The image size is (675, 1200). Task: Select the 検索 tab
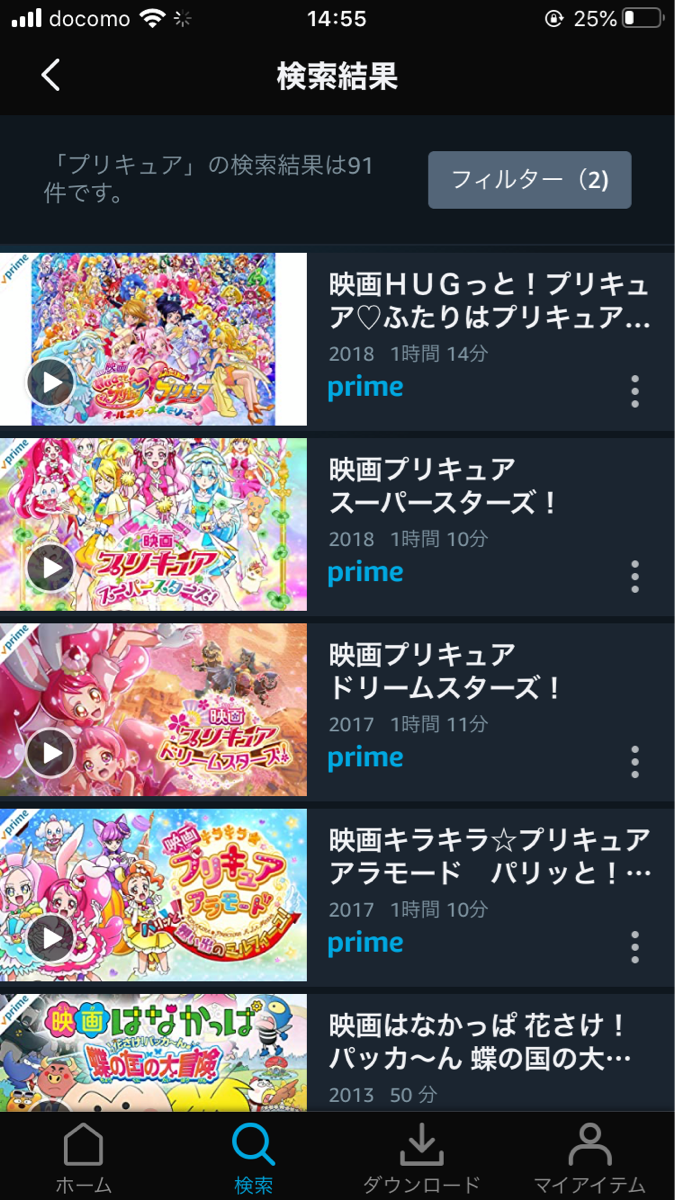[x=253, y=1157]
